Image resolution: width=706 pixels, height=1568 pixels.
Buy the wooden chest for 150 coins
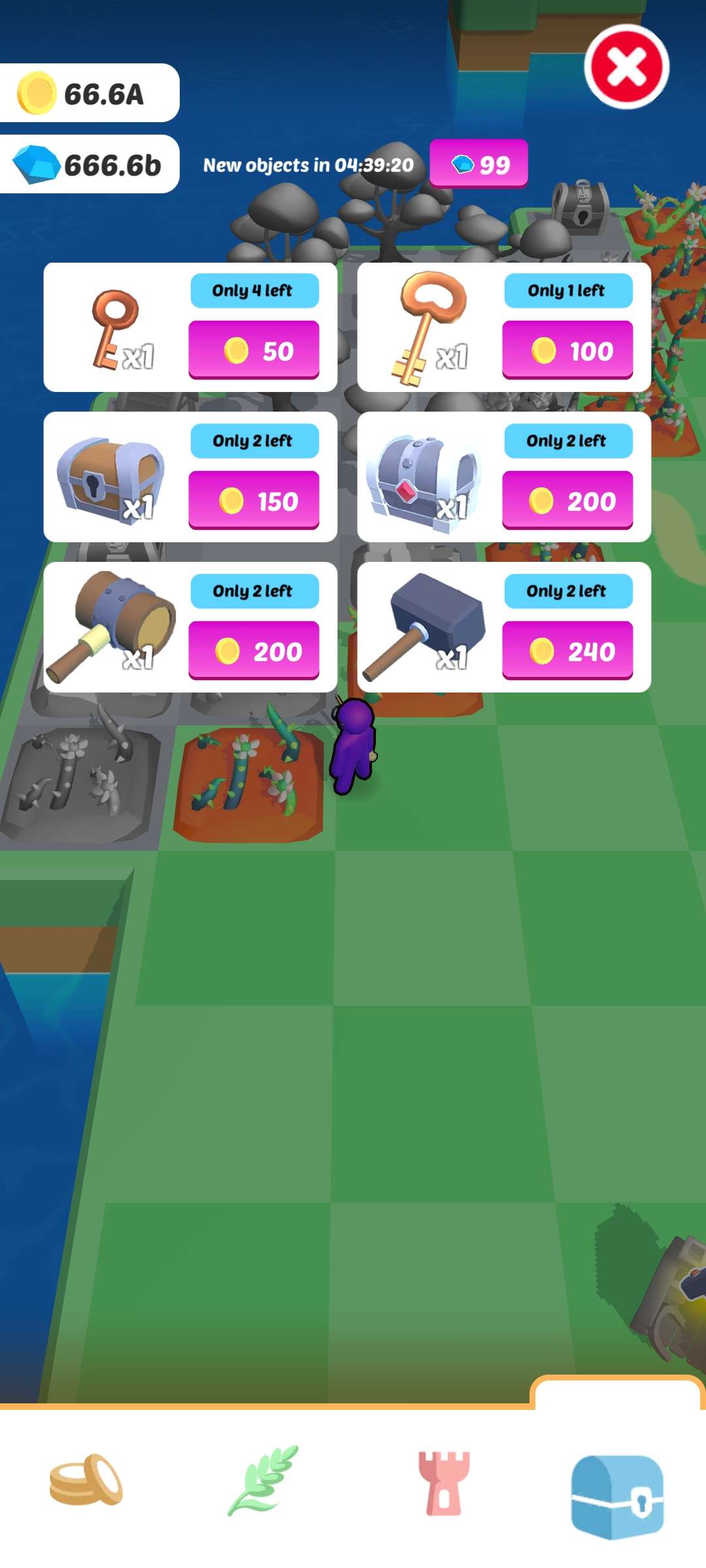pyautogui.click(x=254, y=500)
